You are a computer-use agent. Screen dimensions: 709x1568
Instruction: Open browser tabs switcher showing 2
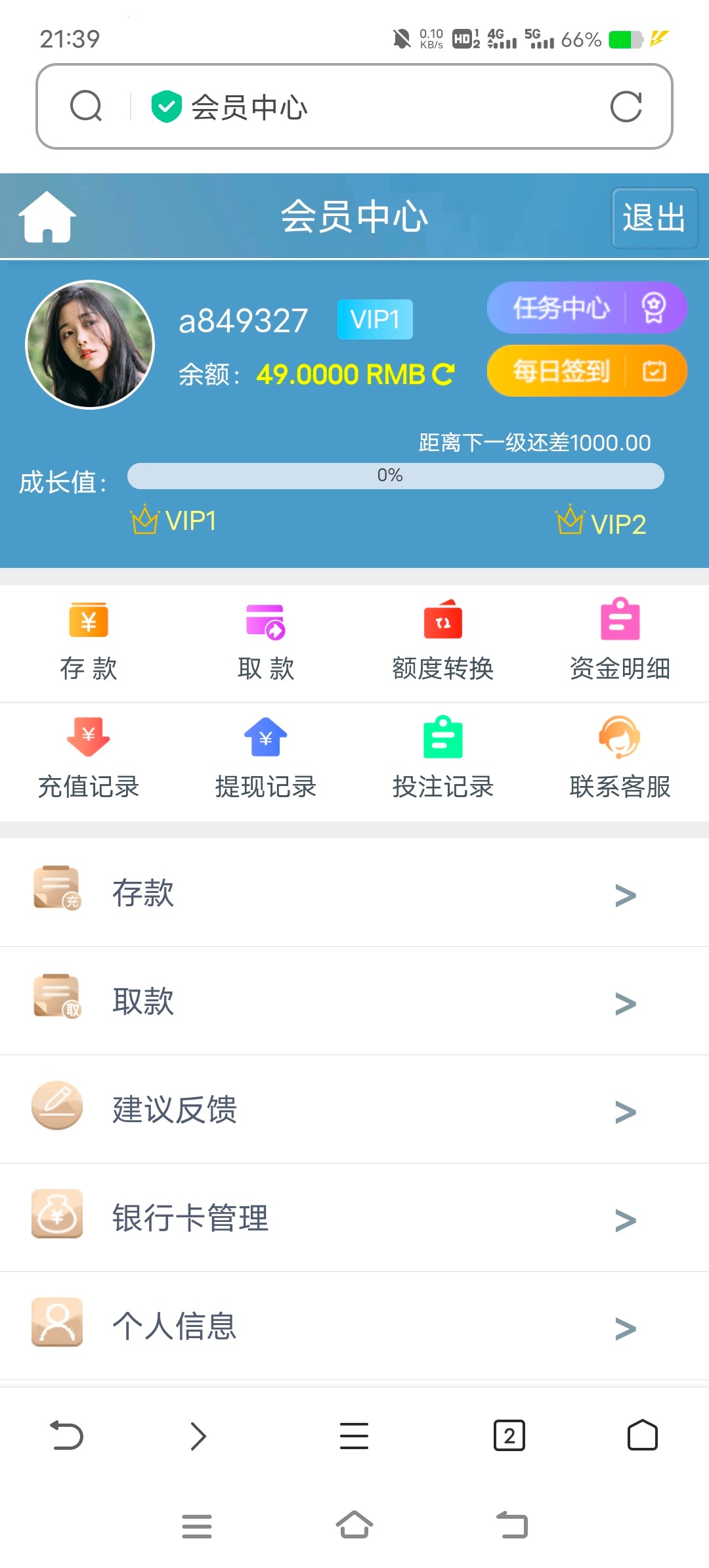(509, 1435)
